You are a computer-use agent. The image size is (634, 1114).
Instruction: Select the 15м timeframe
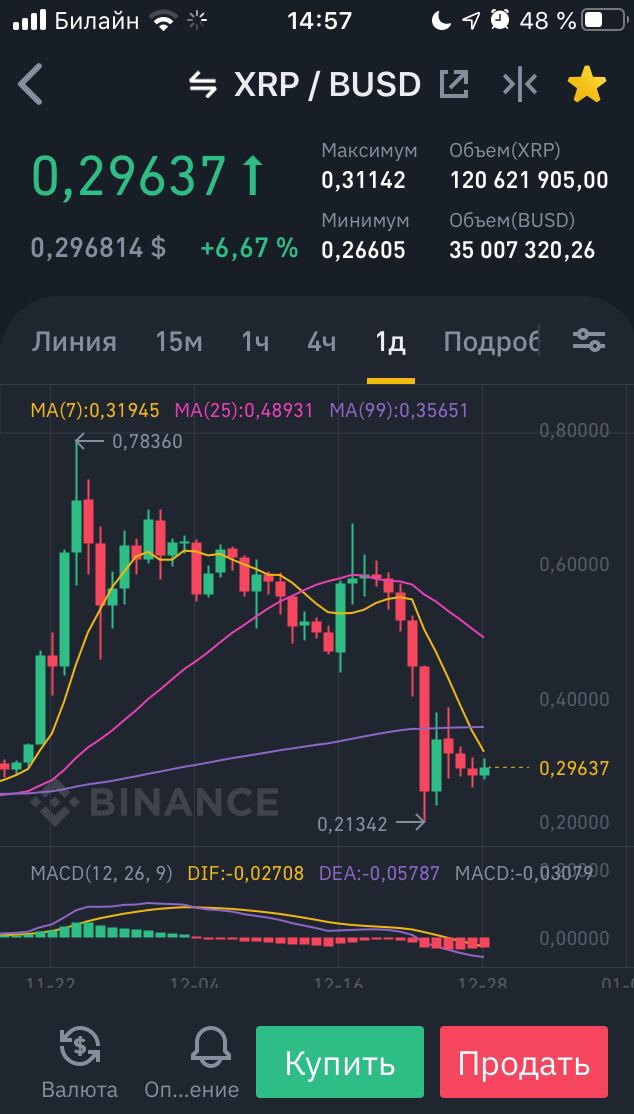[179, 342]
